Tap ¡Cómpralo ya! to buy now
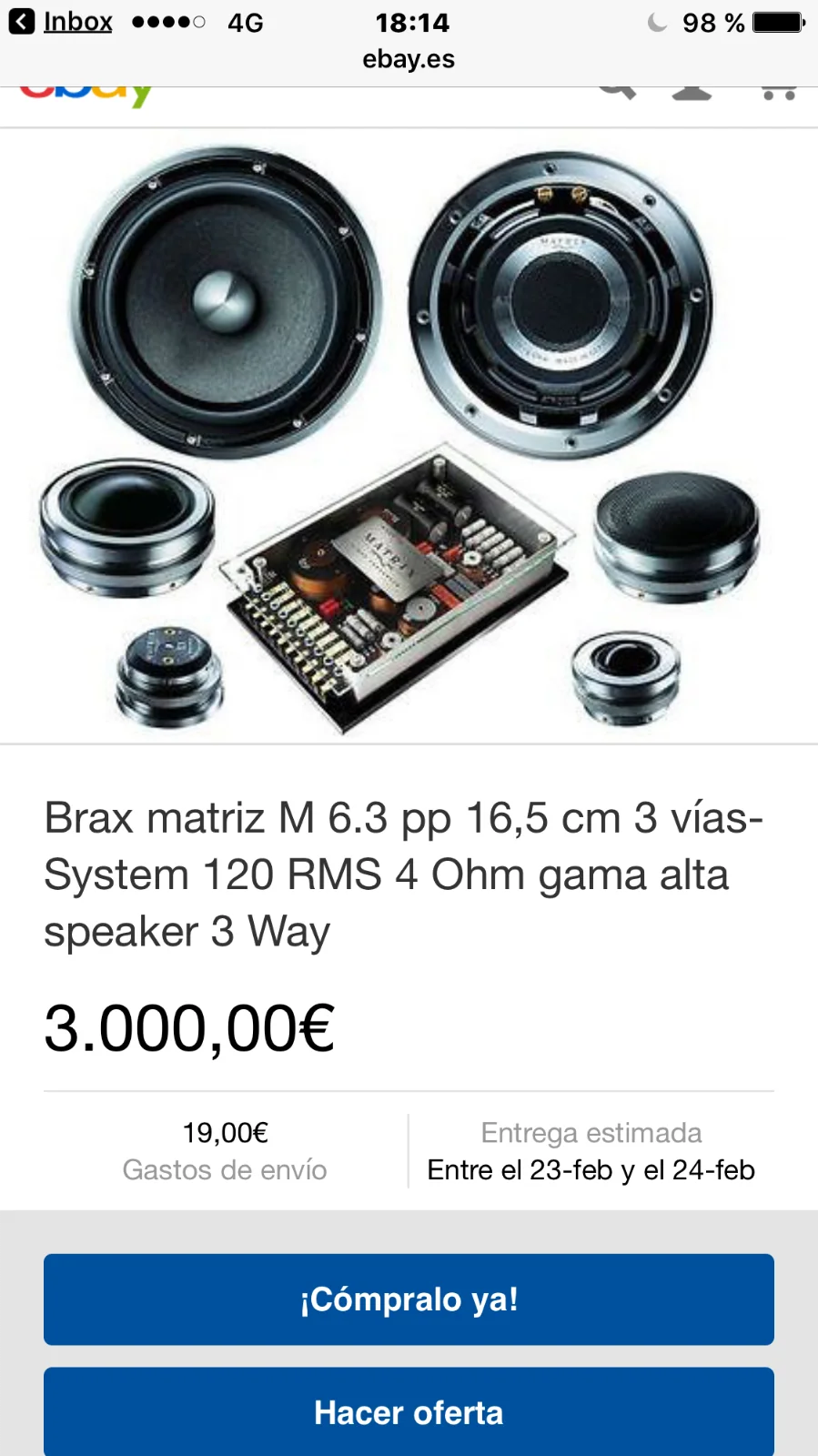818x1456 pixels. (409, 1299)
